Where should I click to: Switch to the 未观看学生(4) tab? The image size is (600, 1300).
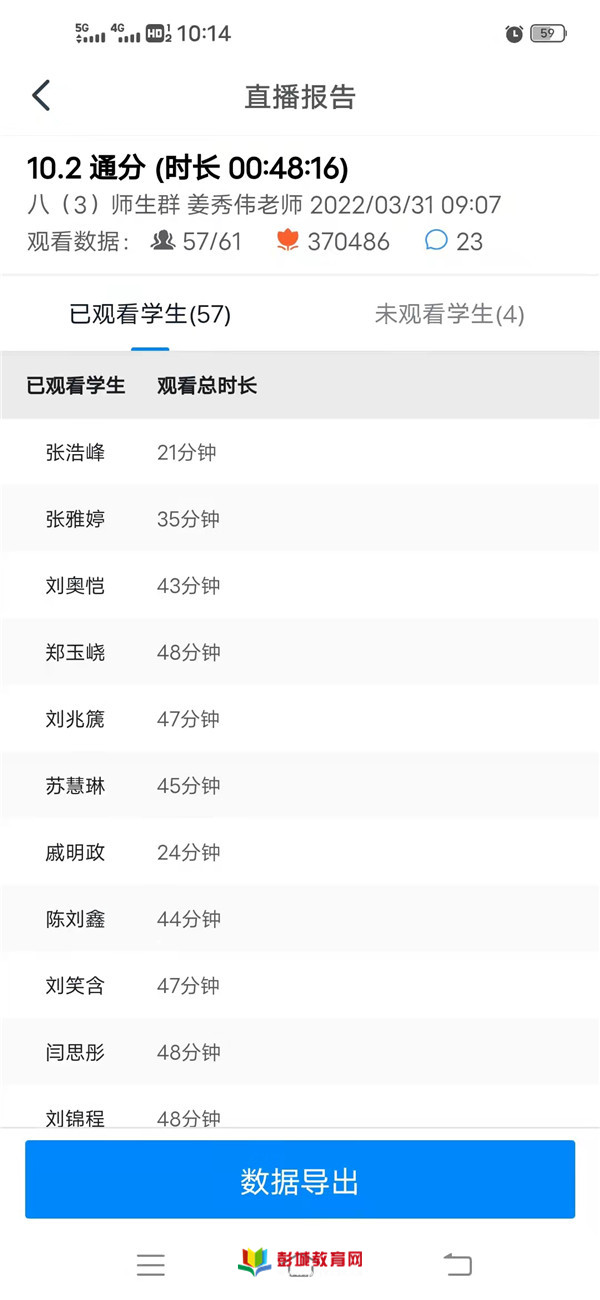450,314
